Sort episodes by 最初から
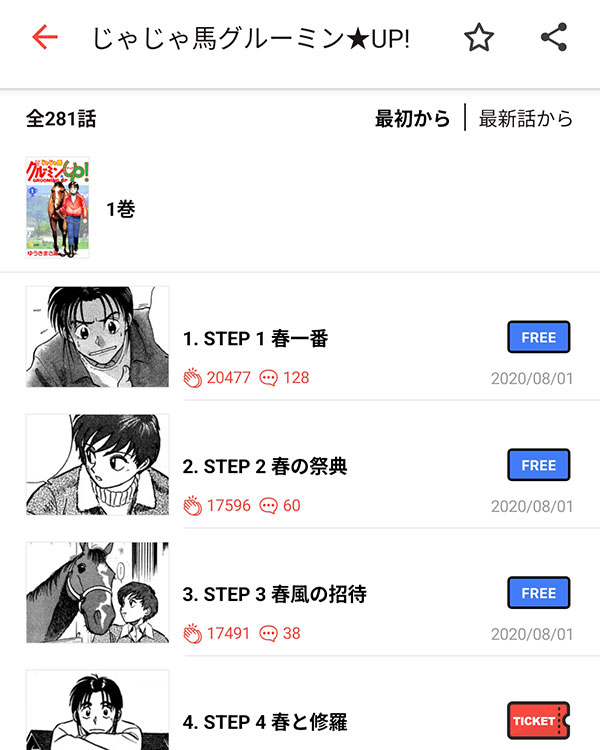Viewport: 600px width, 750px height. point(412,119)
